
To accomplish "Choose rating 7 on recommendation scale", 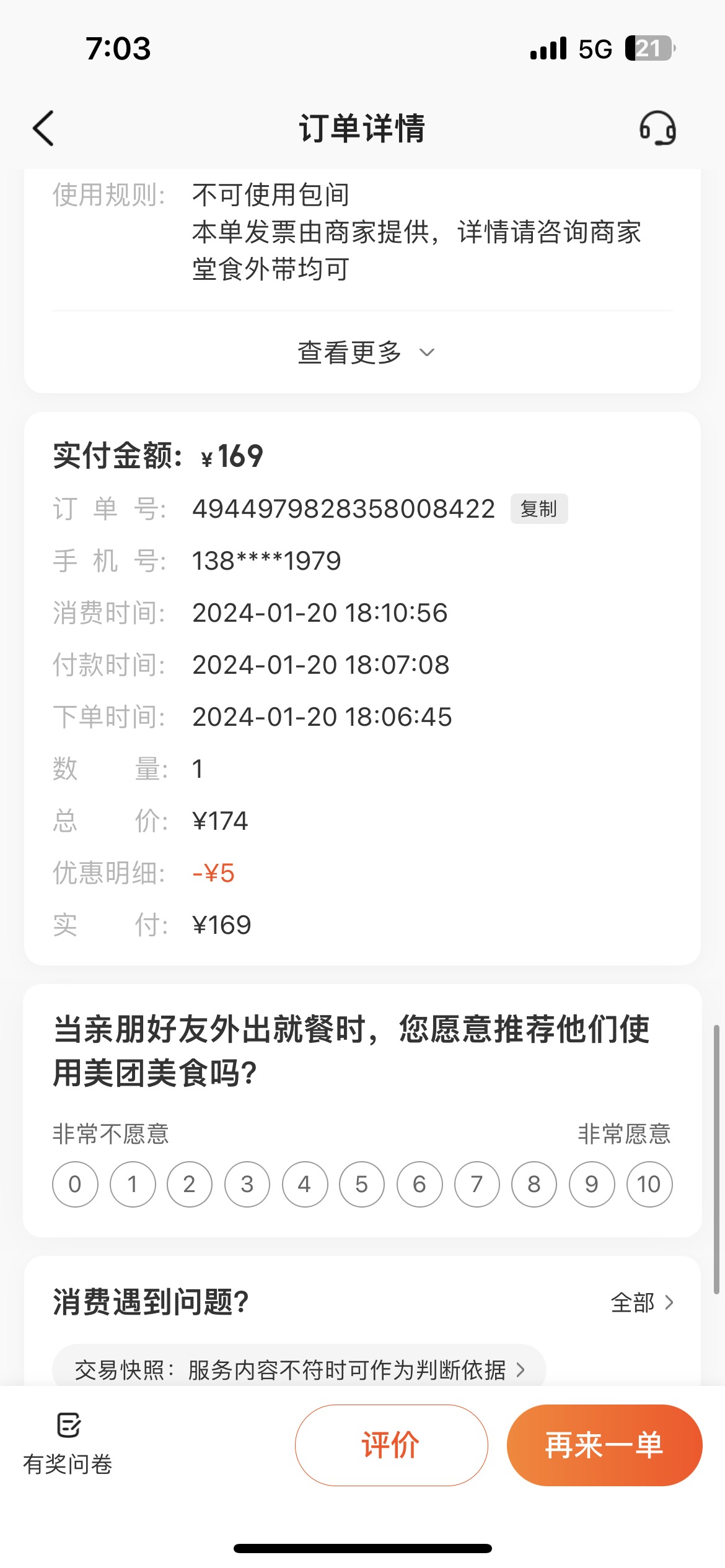I will pos(477,1185).
